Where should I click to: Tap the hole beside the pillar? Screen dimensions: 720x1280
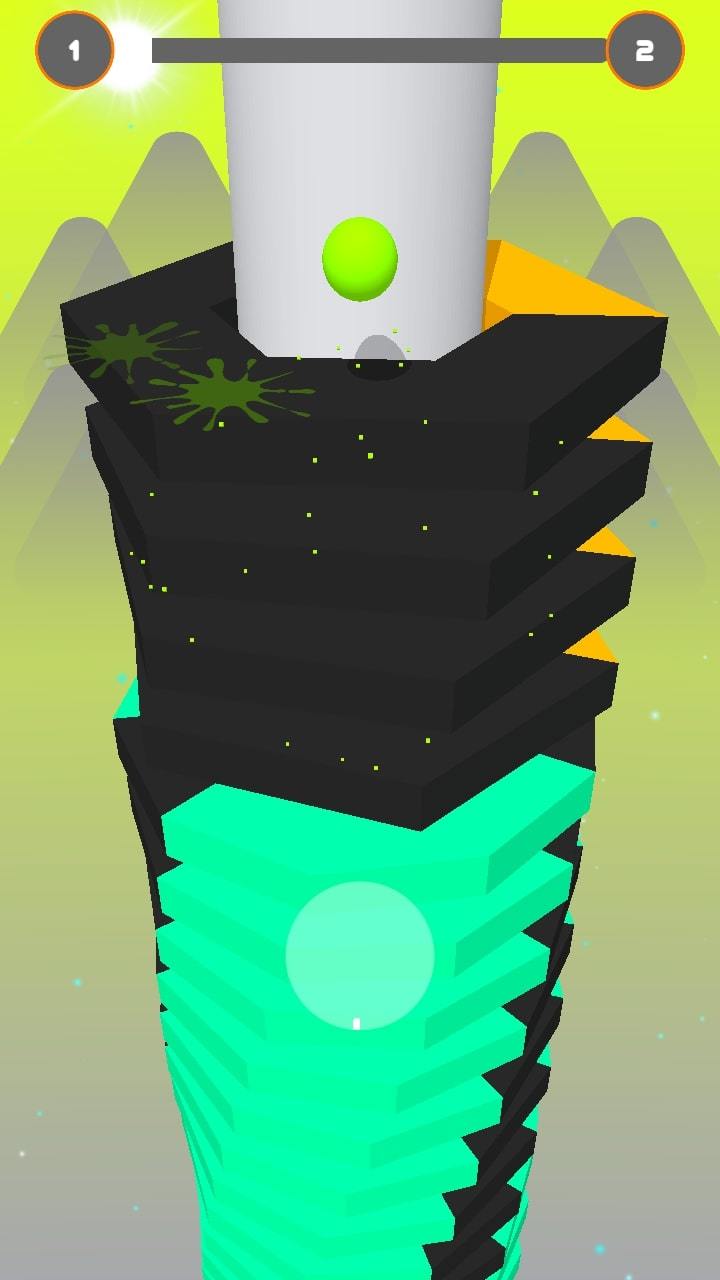point(378,365)
